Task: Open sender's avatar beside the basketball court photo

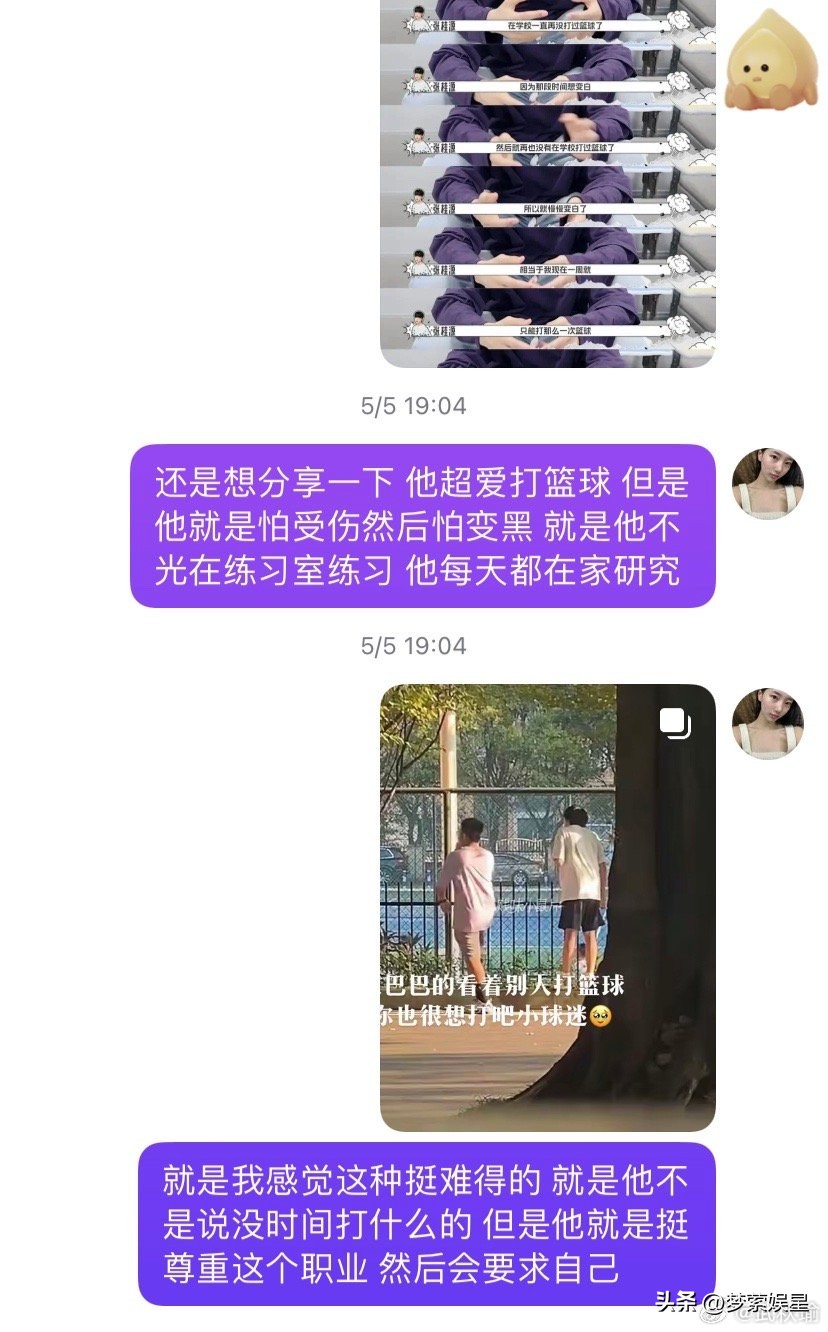Action: click(767, 723)
